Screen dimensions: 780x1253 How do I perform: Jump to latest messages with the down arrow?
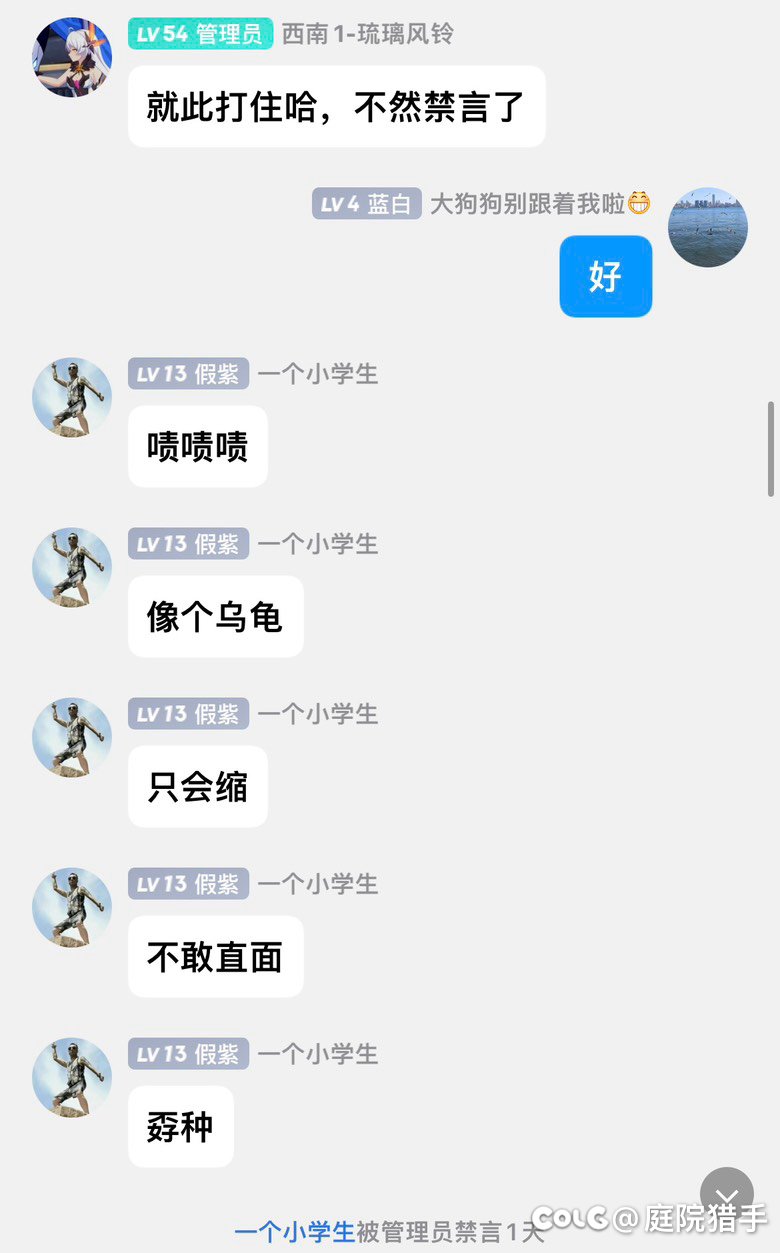coord(727,1194)
